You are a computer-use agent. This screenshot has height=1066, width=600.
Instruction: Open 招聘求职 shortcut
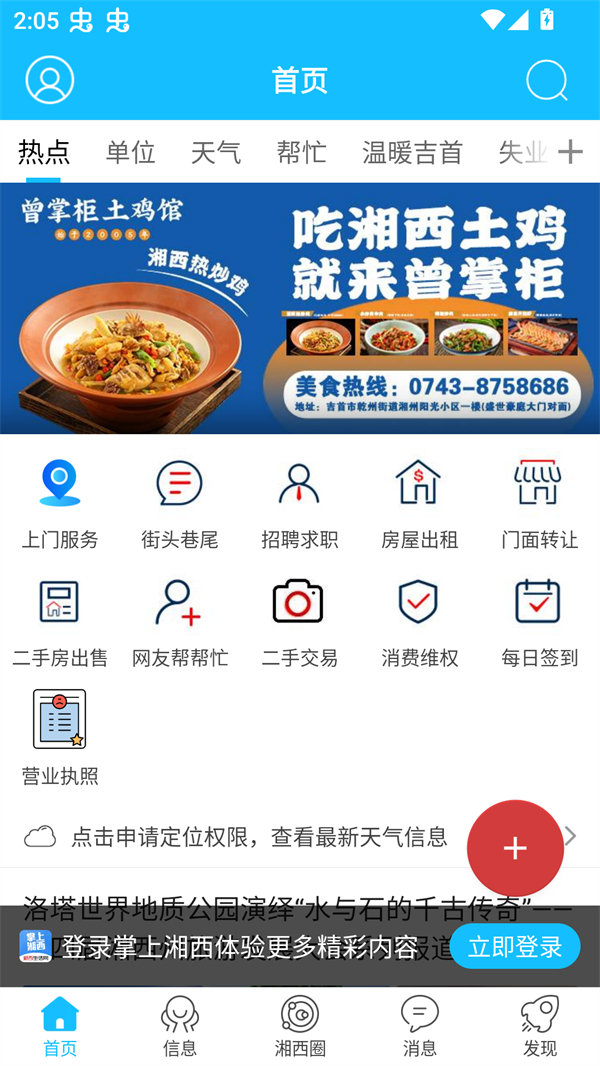pos(299,504)
